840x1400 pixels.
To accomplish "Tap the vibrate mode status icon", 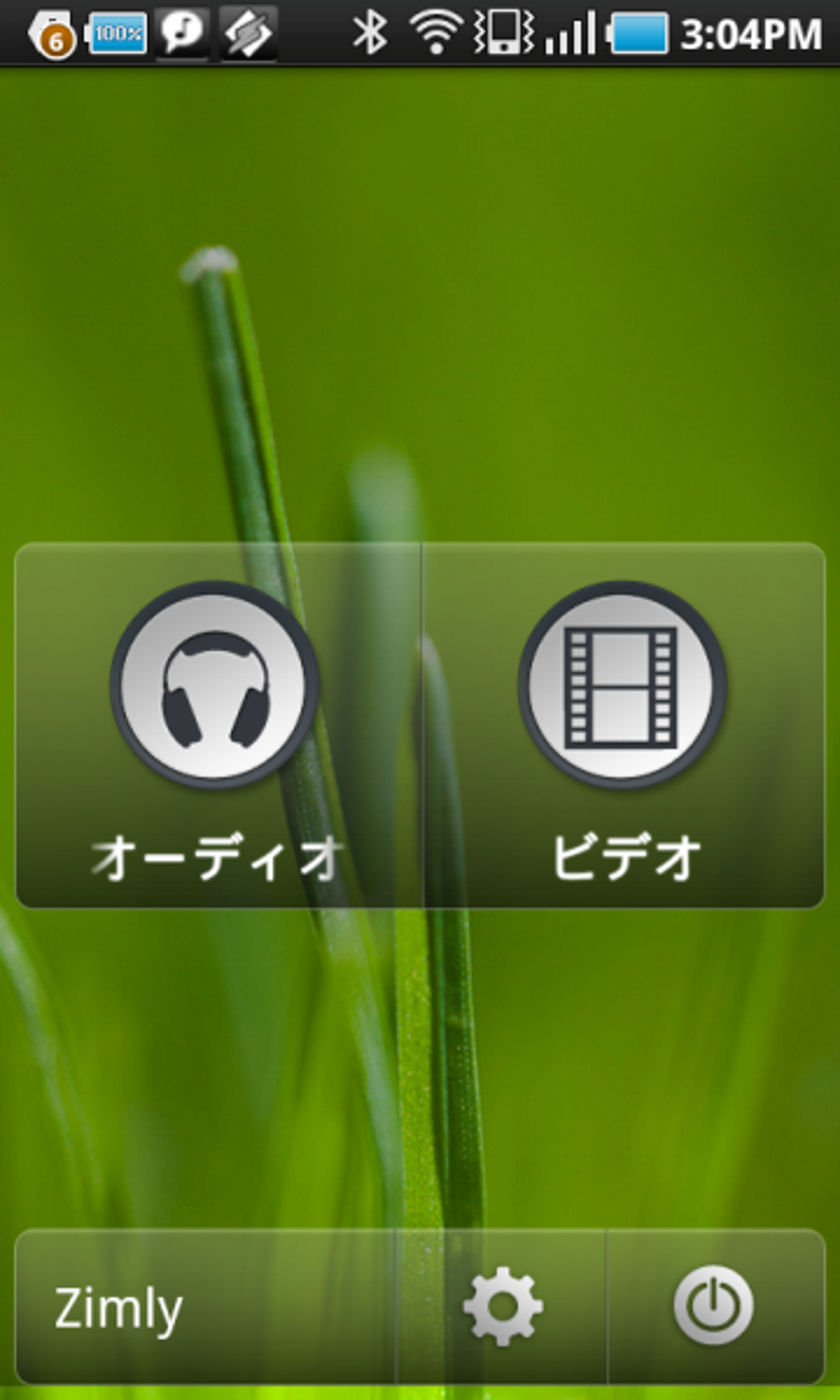I will [502, 31].
